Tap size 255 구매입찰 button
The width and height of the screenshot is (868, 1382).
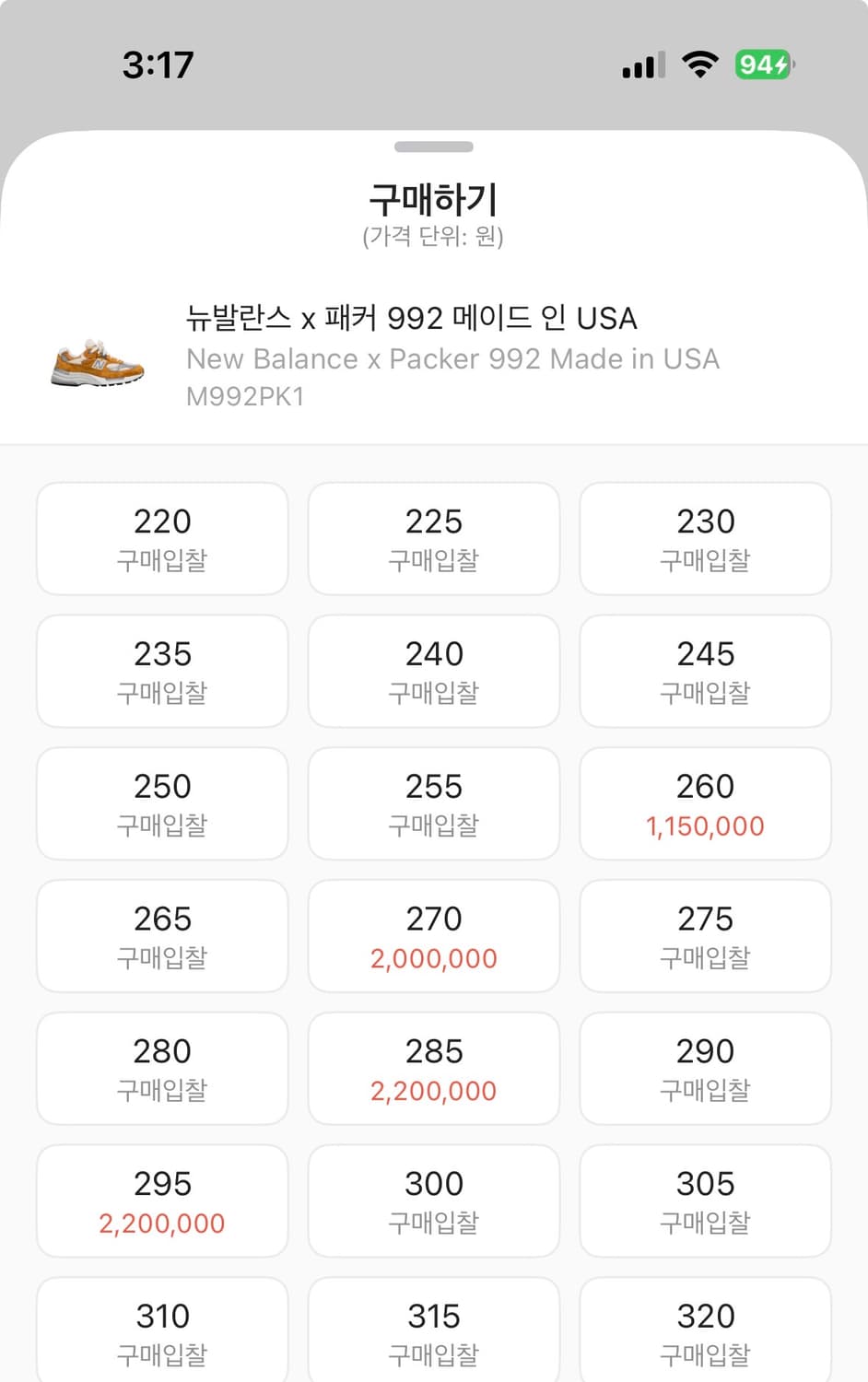click(x=433, y=803)
